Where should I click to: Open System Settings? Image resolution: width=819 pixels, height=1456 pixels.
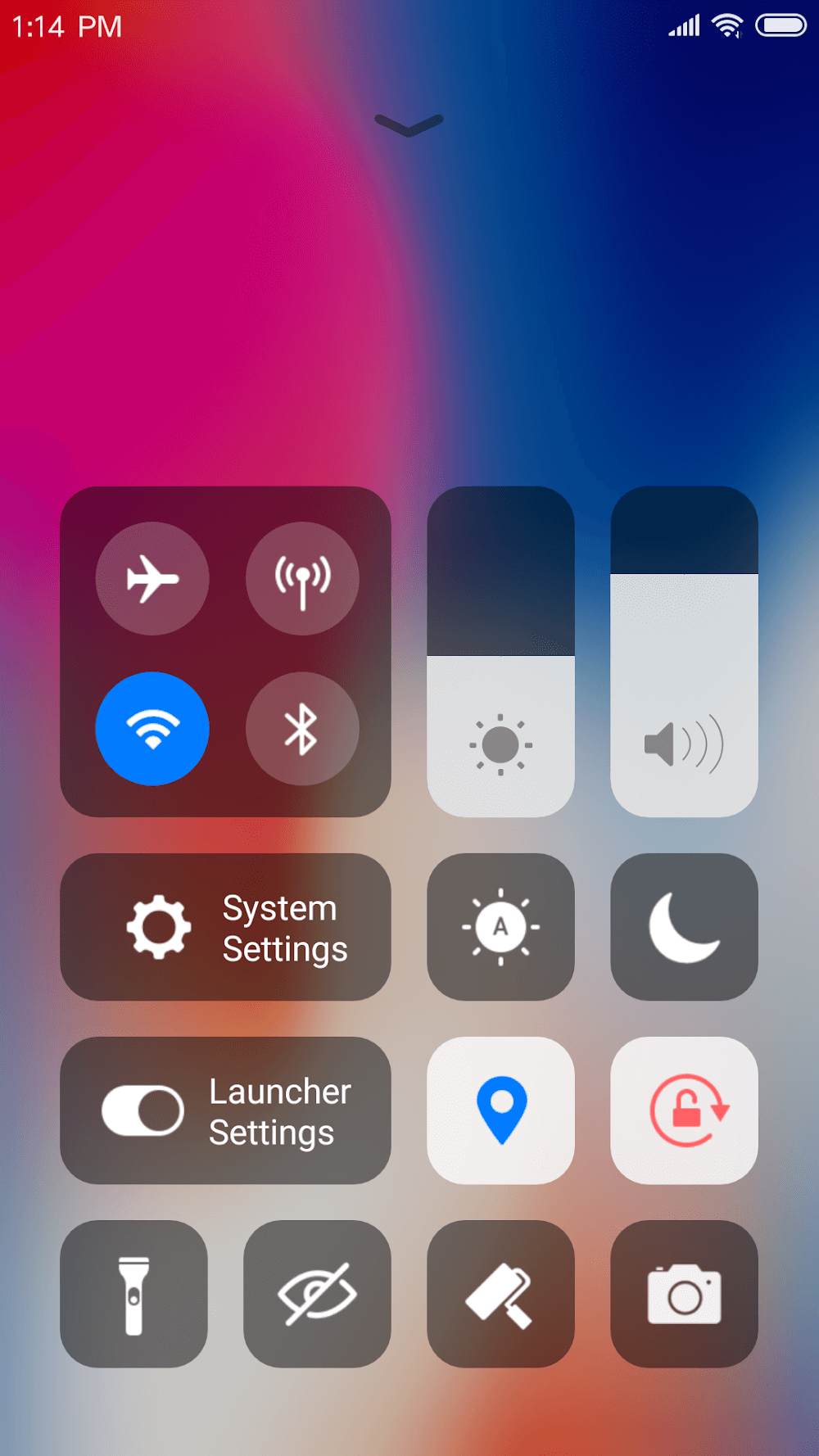click(225, 927)
